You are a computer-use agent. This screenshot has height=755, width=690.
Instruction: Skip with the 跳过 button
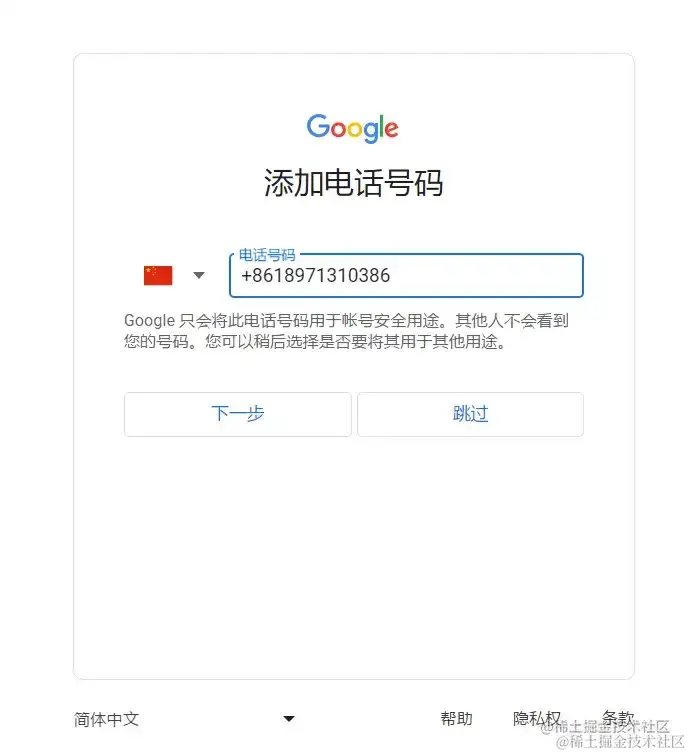(470, 414)
